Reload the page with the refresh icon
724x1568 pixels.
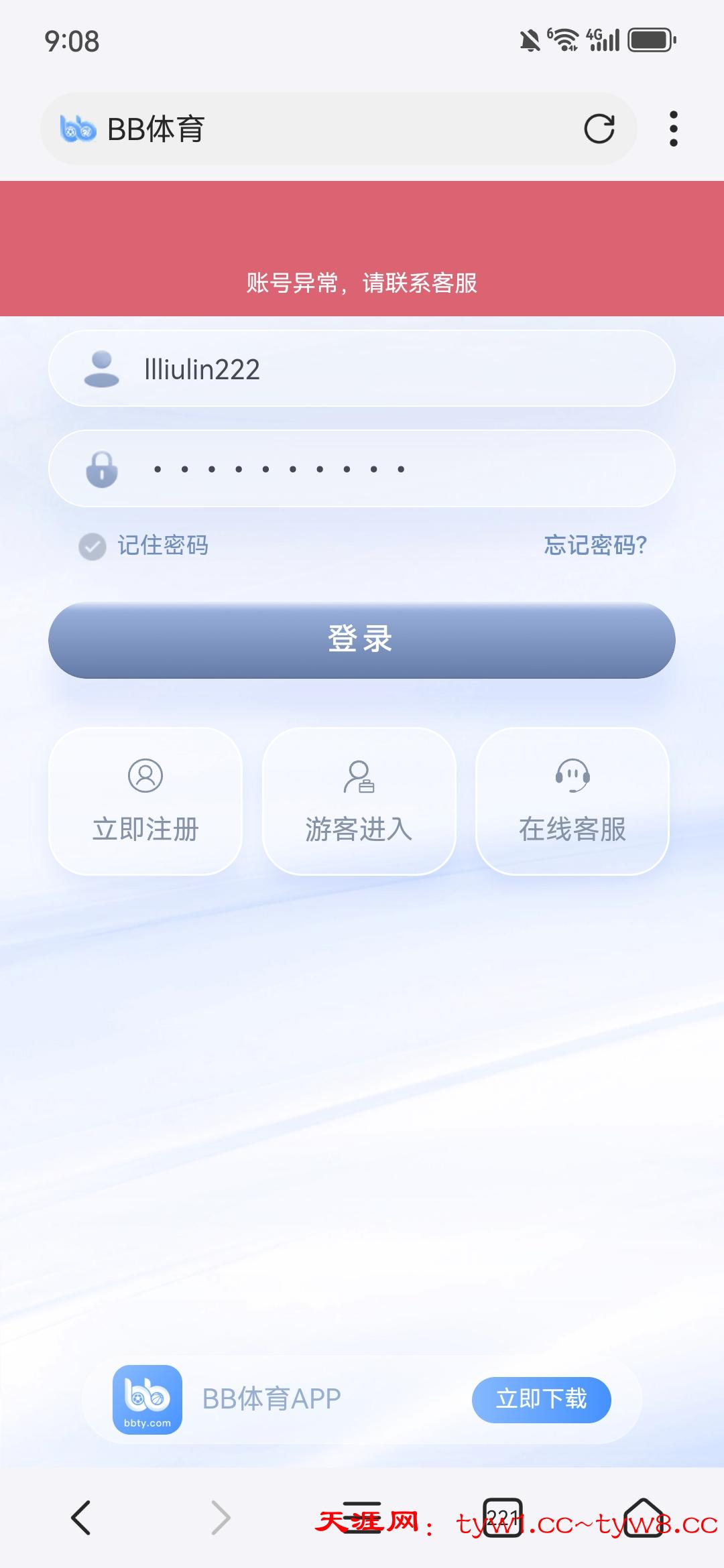click(x=599, y=129)
